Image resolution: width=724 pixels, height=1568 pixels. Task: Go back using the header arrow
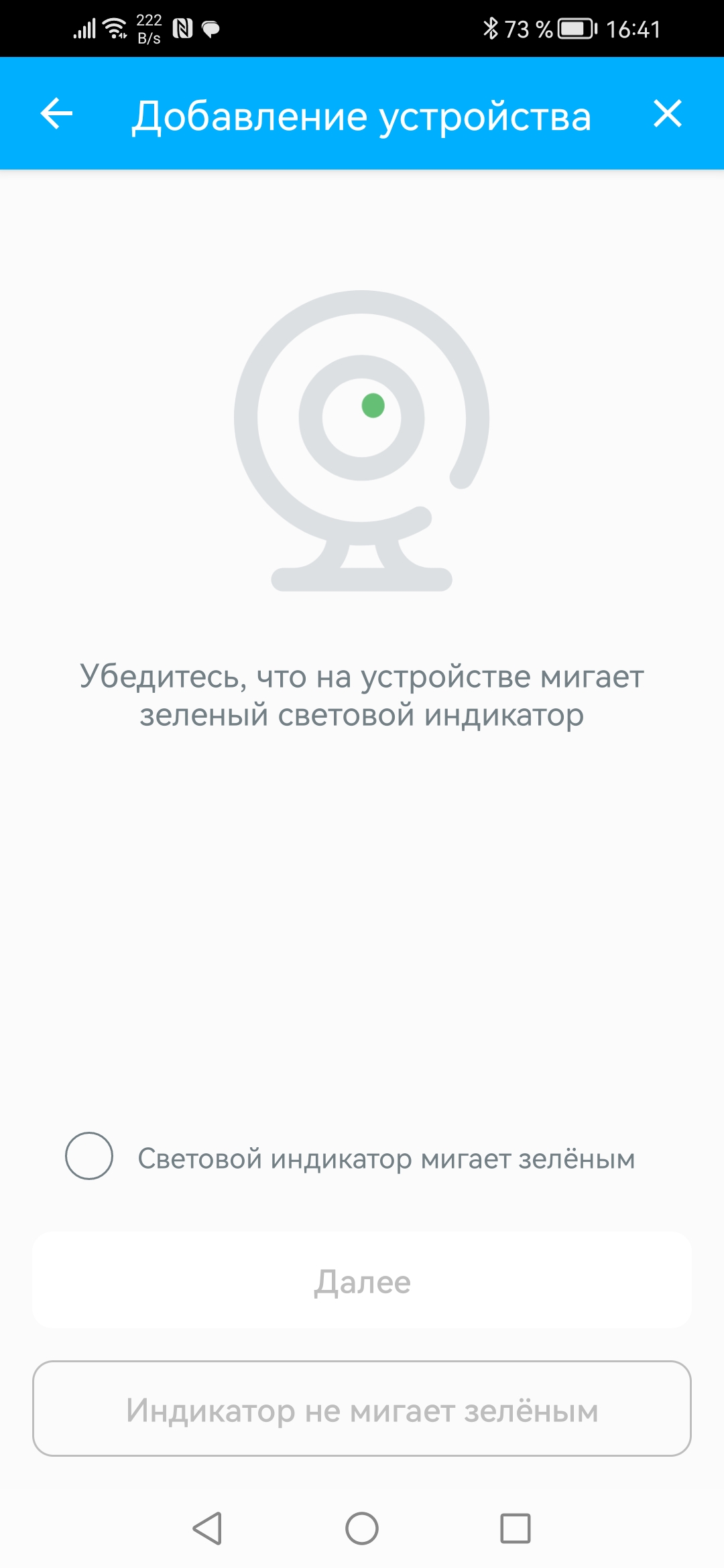(x=57, y=113)
